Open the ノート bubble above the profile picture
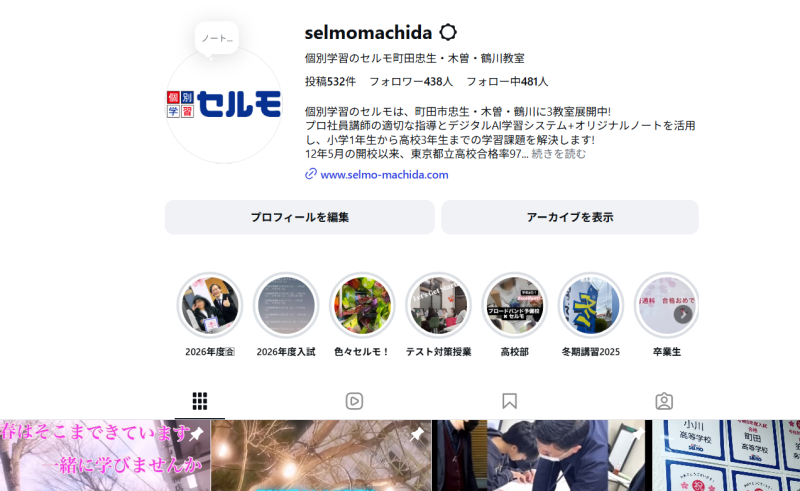Screen dimensions: 800x491 tap(216, 38)
